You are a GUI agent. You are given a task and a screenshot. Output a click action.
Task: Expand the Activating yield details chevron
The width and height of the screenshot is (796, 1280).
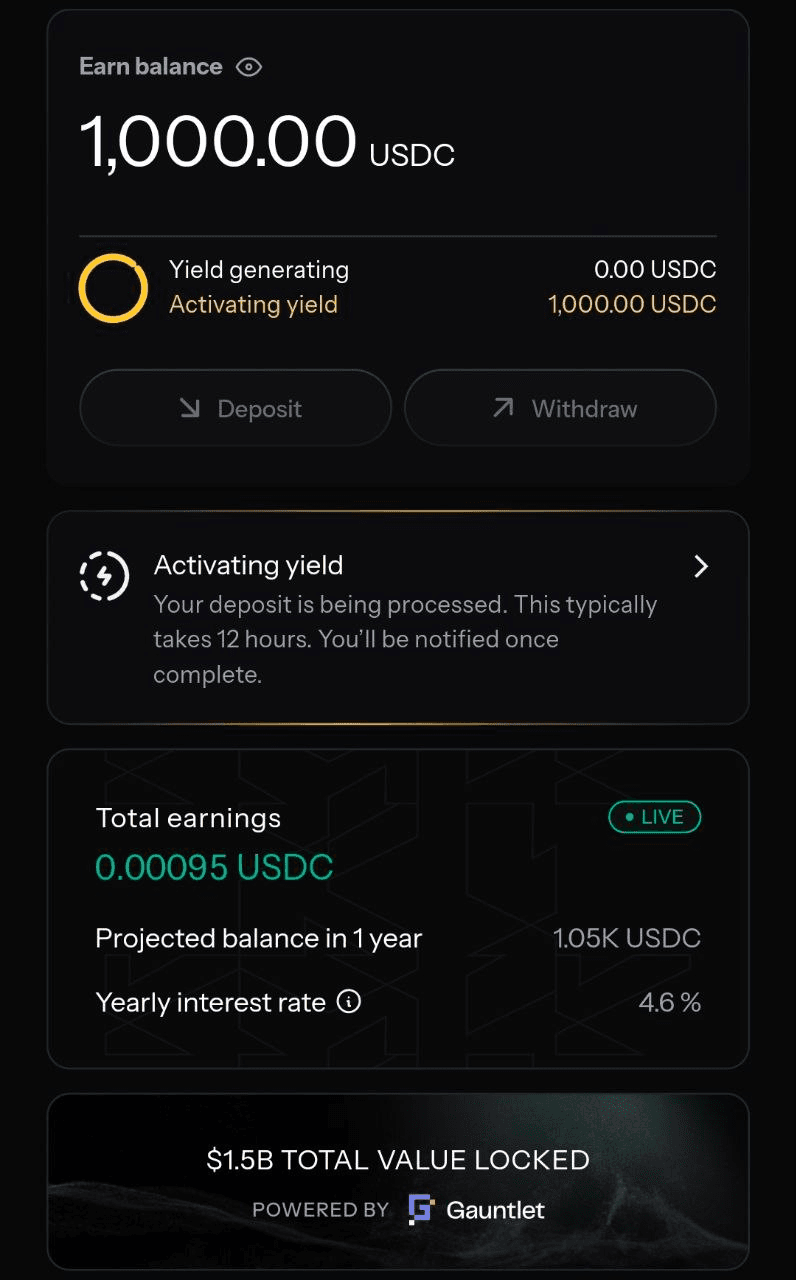tap(701, 566)
